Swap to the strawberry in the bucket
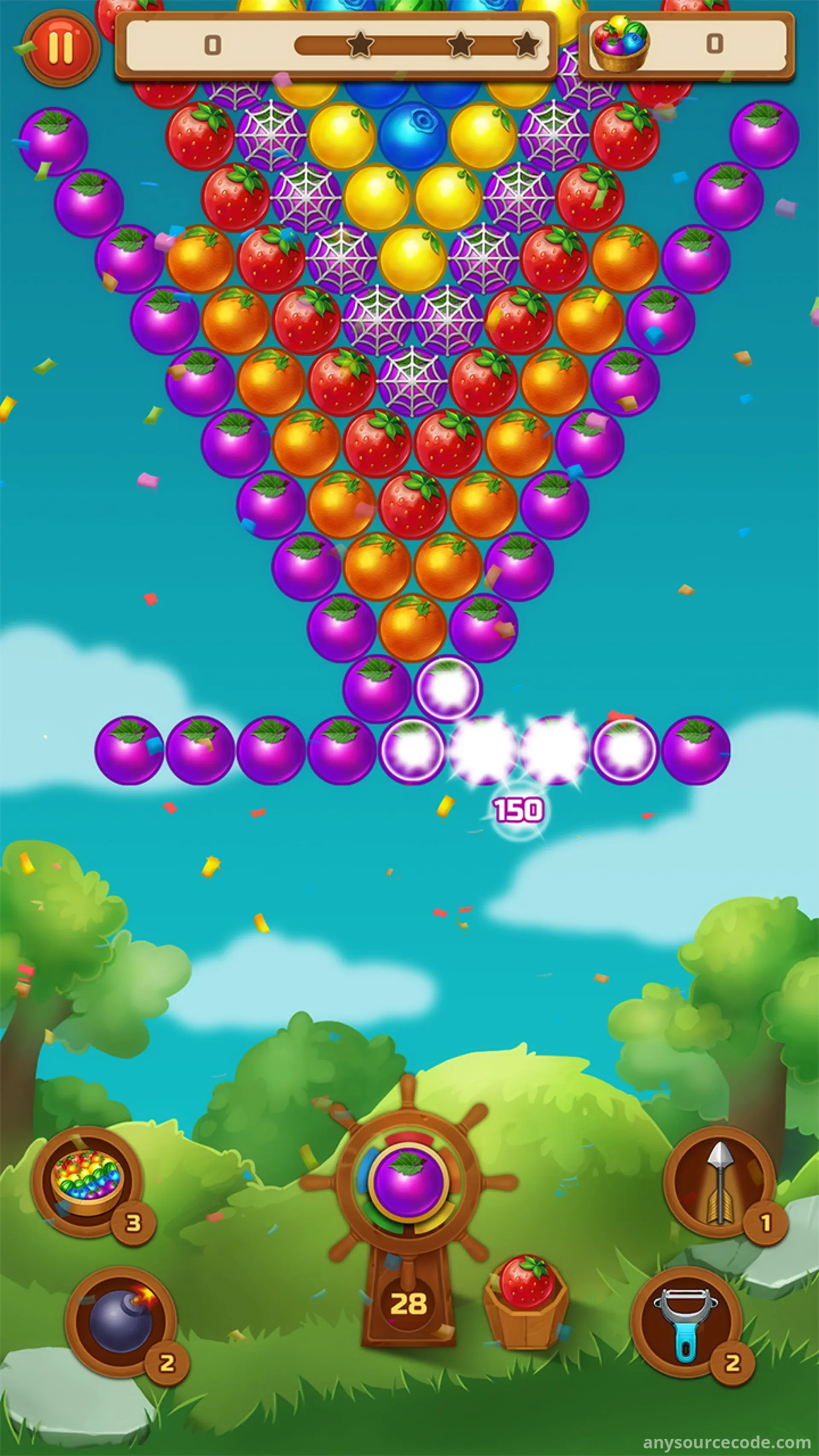Viewport: 819px width, 1456px height. coord(527,1282)
